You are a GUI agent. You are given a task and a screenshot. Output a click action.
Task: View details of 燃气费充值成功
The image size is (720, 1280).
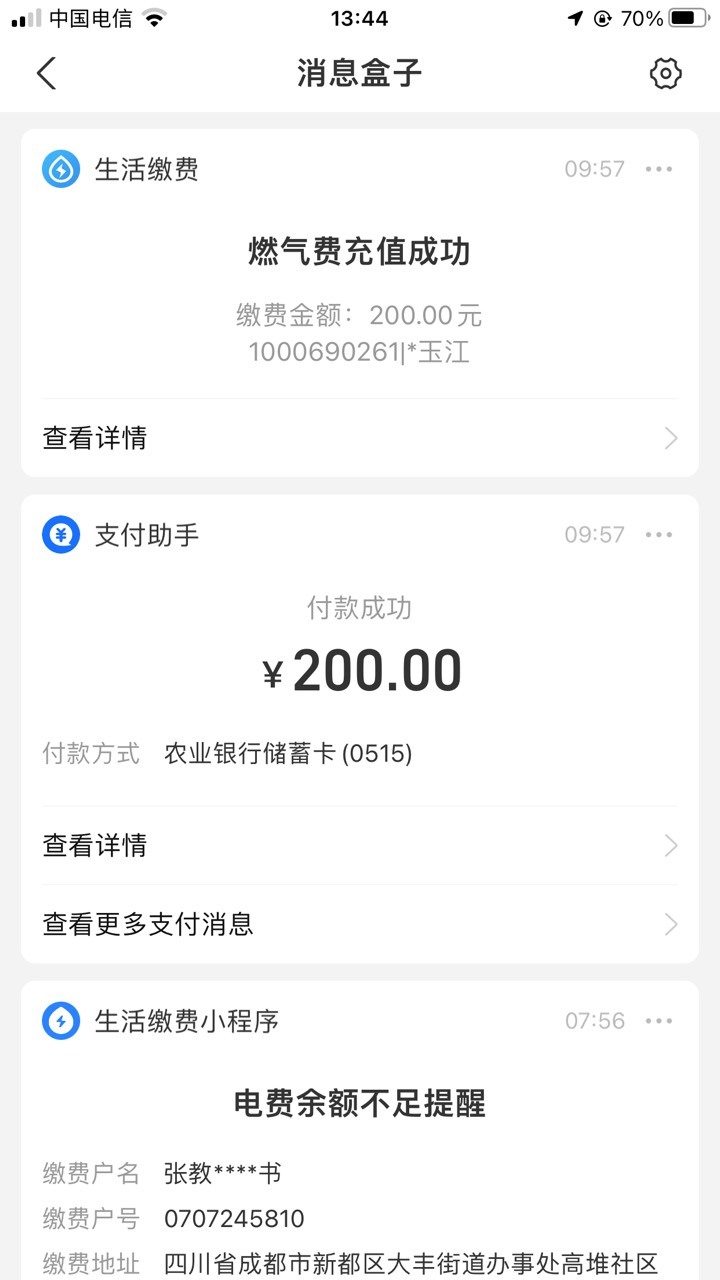point(360,438)
